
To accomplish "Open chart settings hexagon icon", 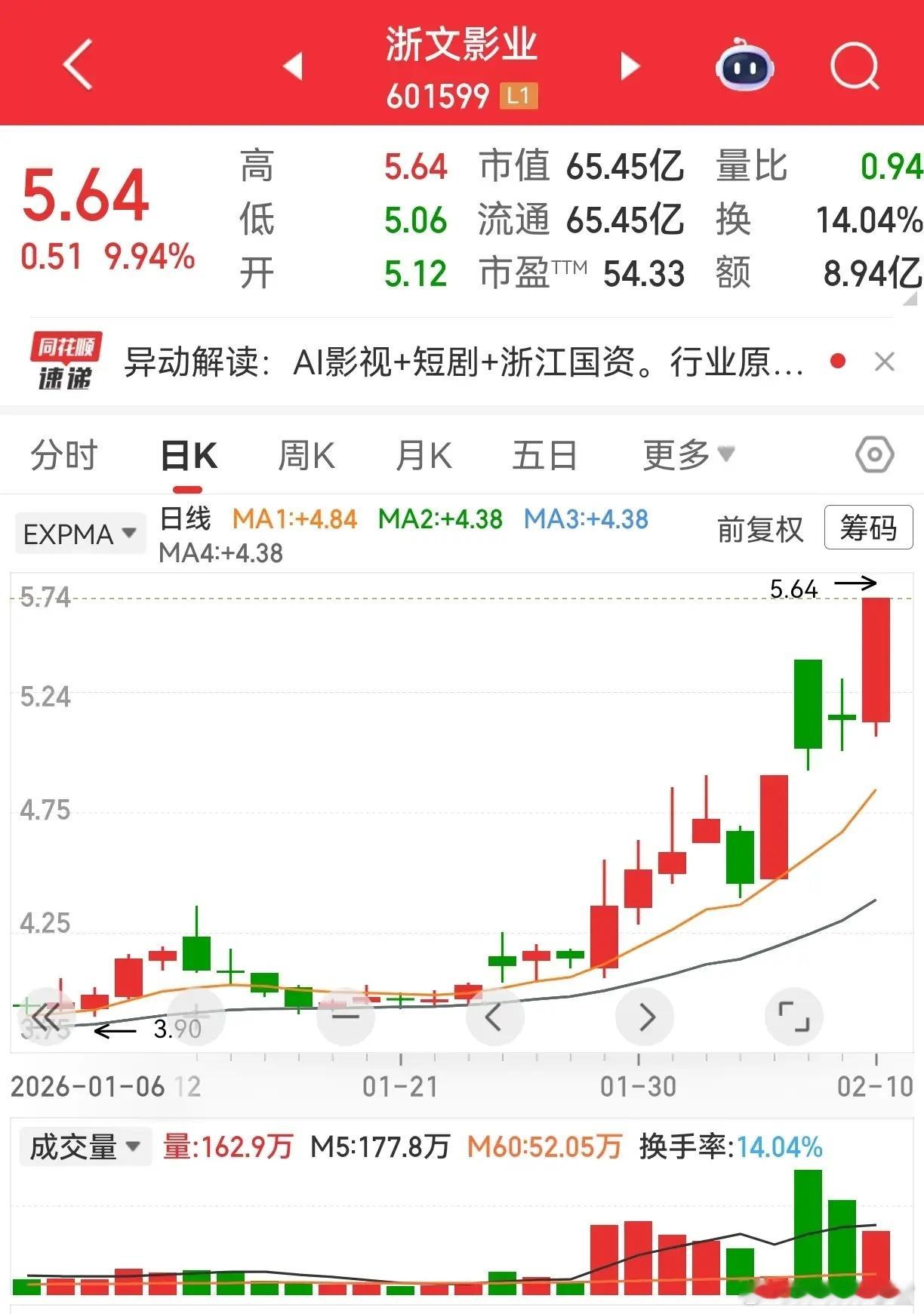I will click(x=874, y=455).
